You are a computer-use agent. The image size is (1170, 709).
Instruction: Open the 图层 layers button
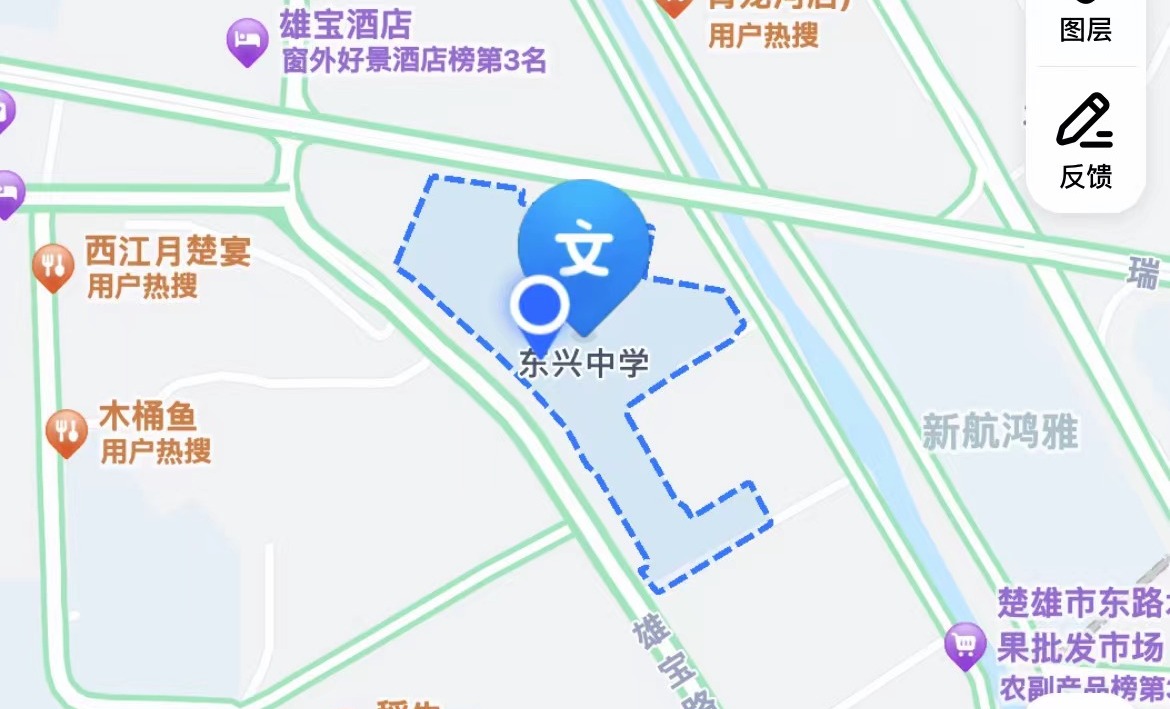1085,24
